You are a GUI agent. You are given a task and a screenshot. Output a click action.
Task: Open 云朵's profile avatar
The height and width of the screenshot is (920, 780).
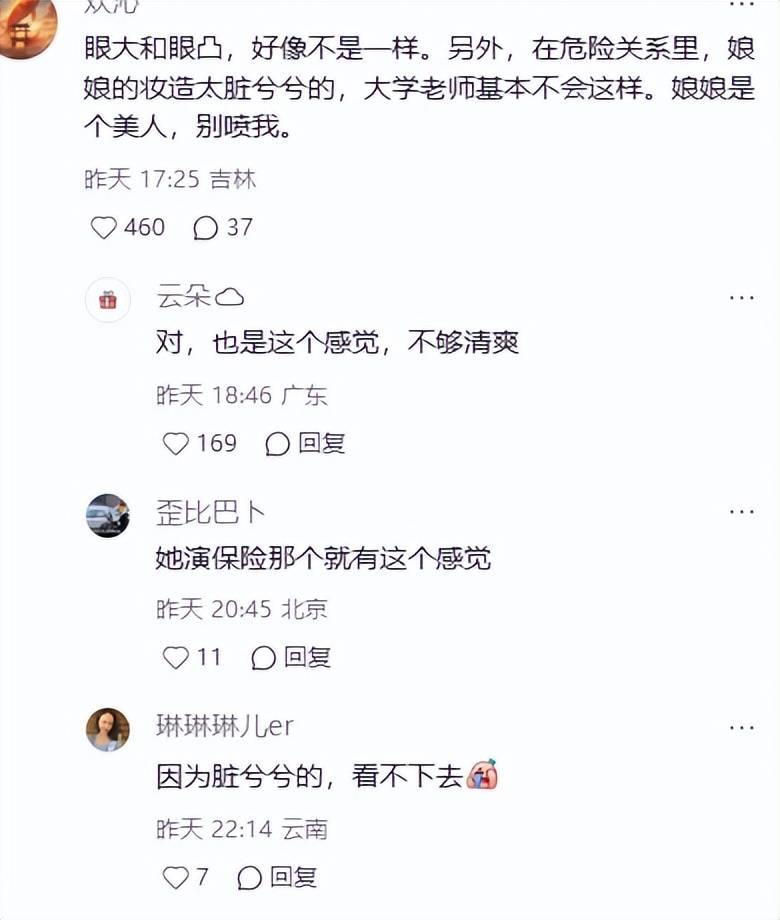click(x=108, y=299)
